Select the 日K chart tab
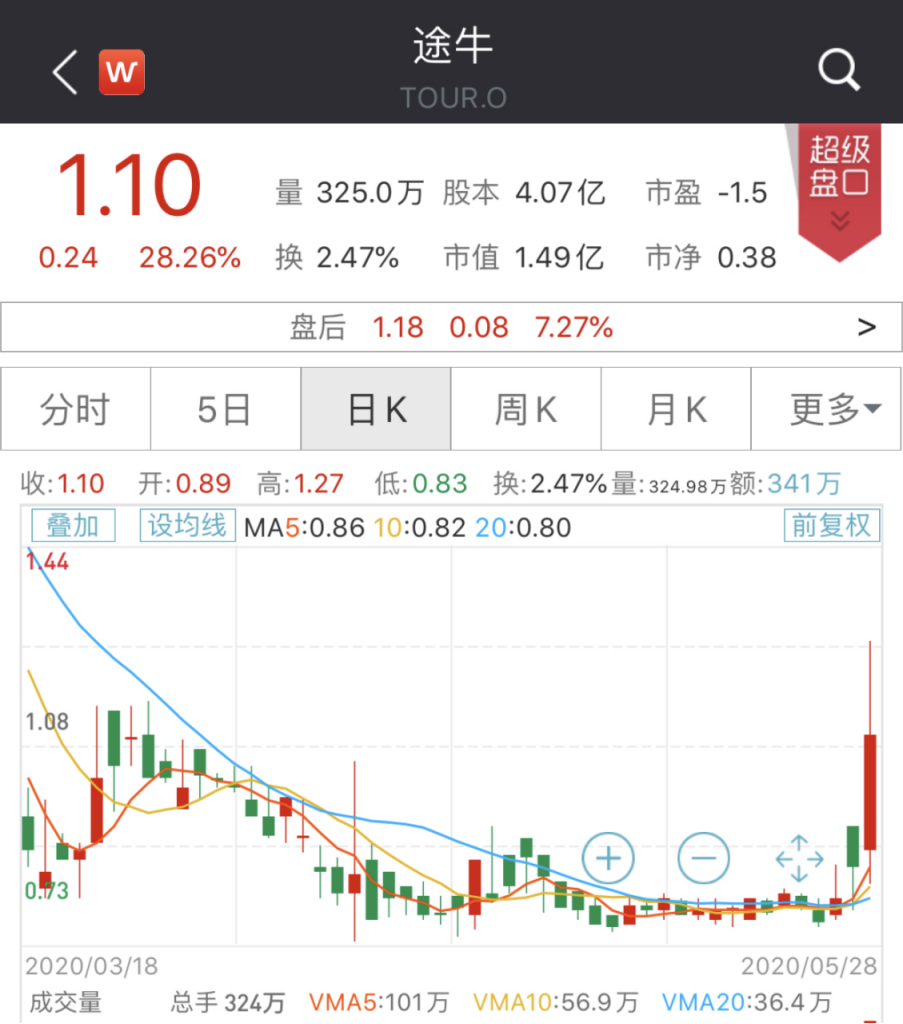This screenshot has height=1024, width=903. click(376, 410)
